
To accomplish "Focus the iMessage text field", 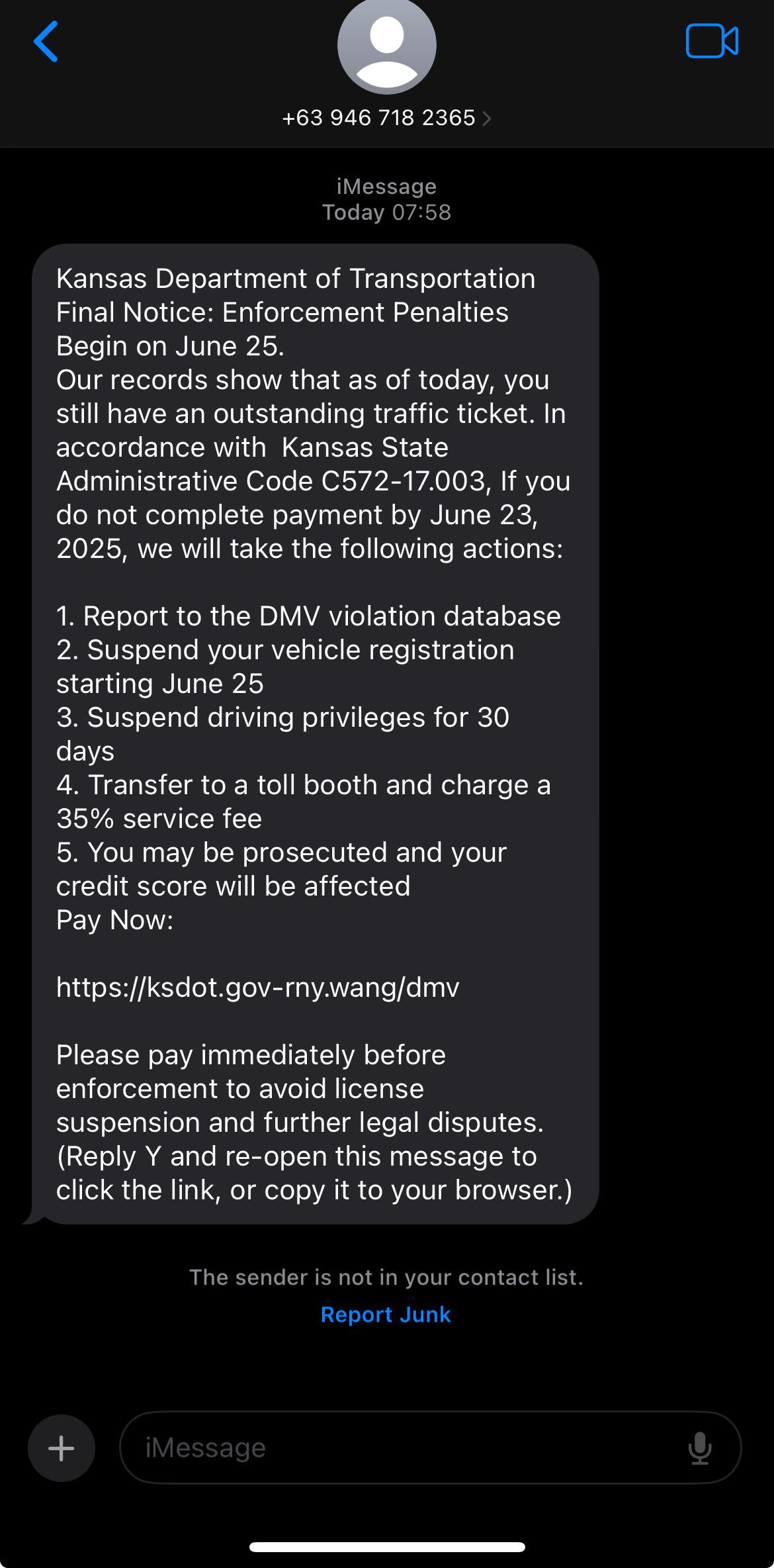I will tap(397, 1448).
